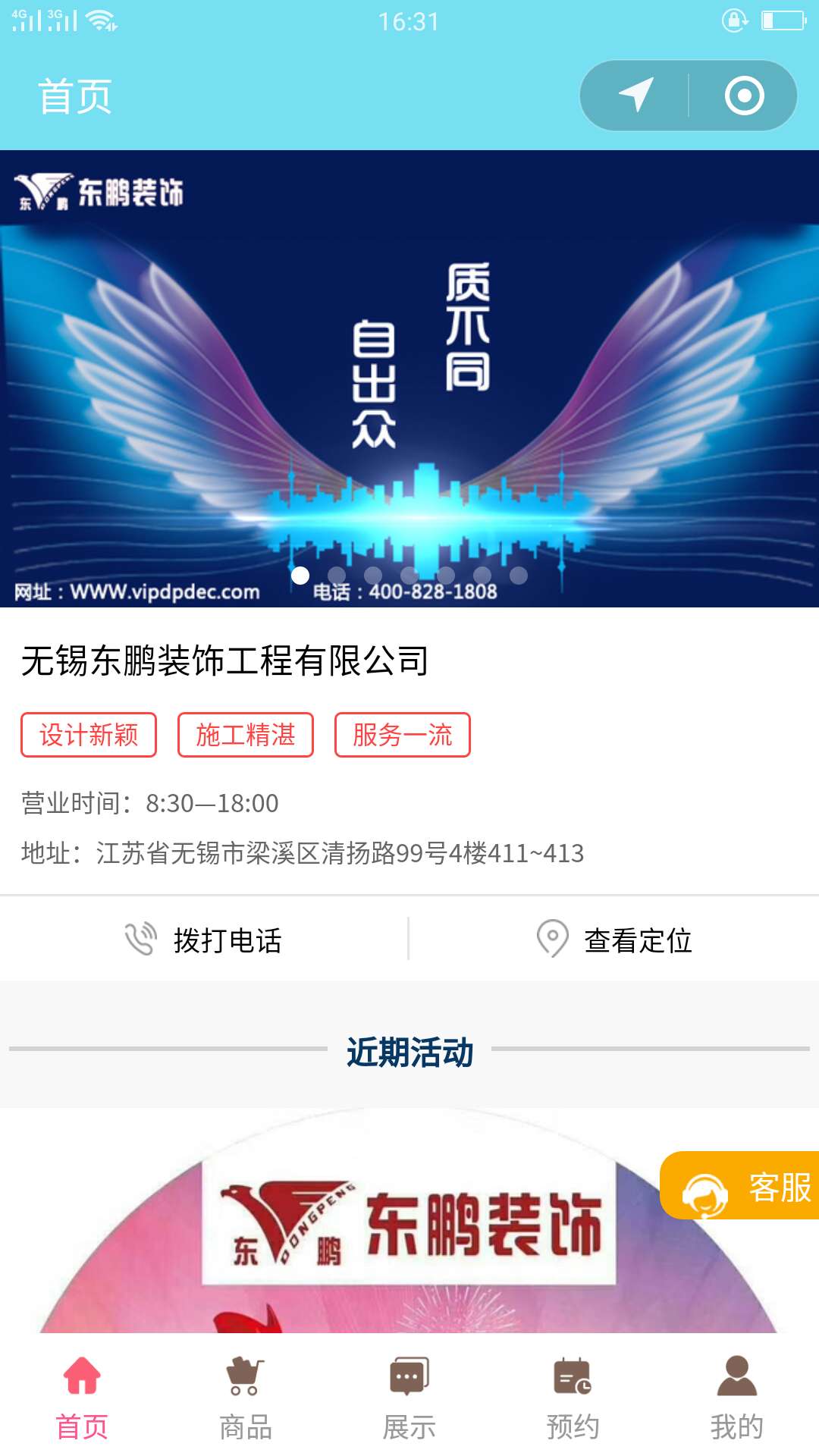The height and width of the screenshot is (1456, 819).
Task: Open 查看定位 to view the location
Action: (x=614, y=940)
